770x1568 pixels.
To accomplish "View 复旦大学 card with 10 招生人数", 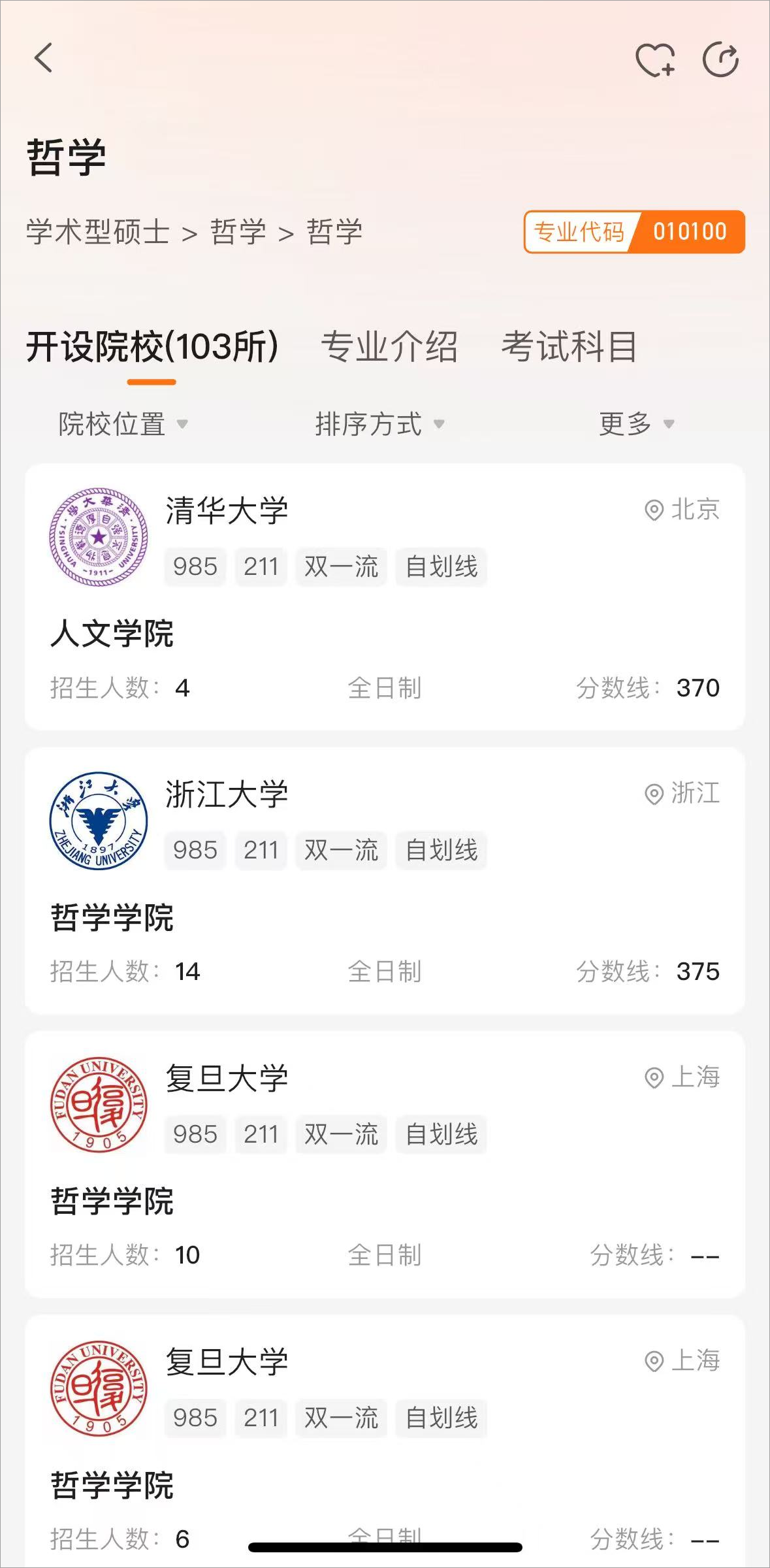I will [x=385, y=1164].
